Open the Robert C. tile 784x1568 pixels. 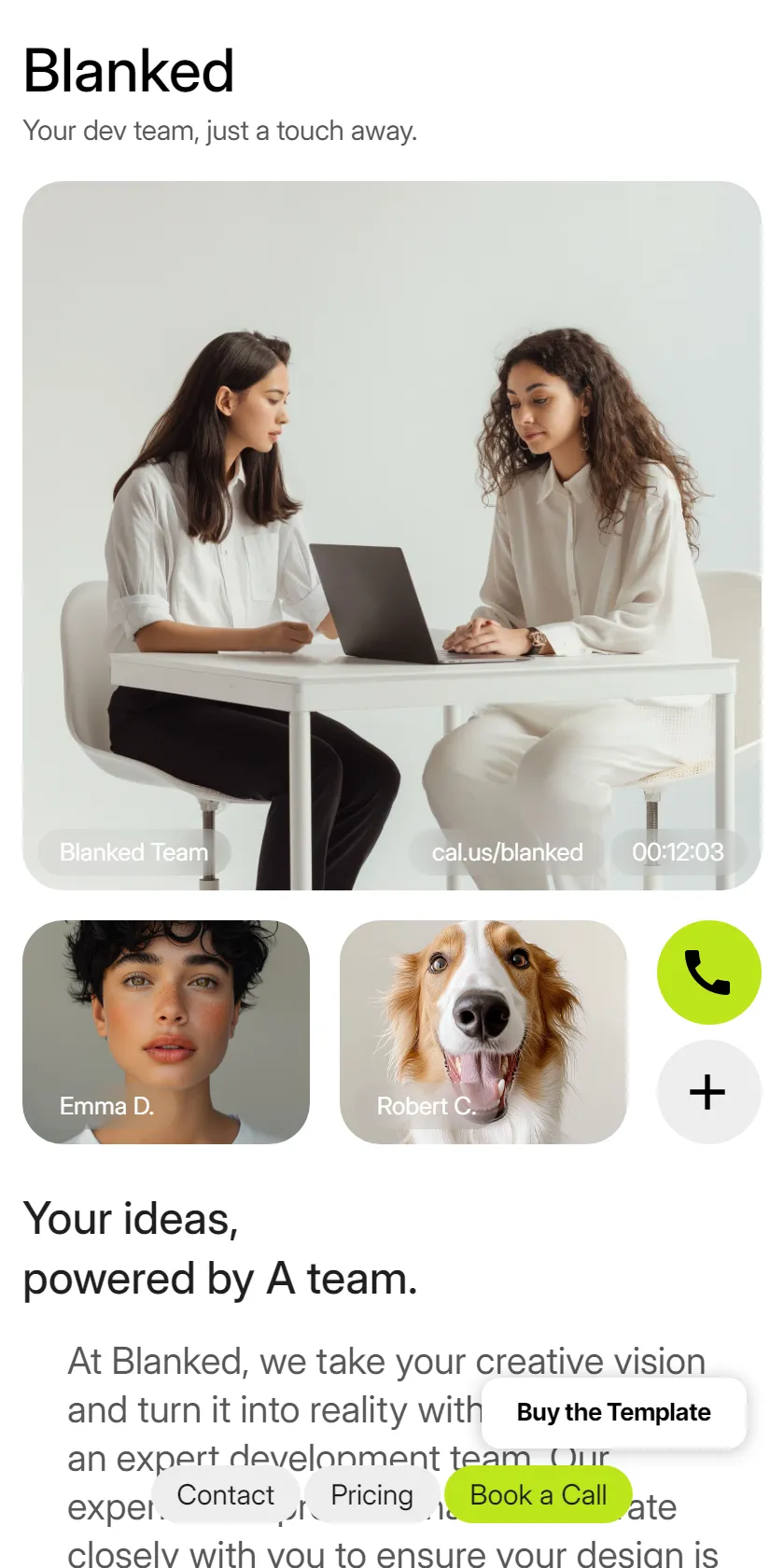coord(483,1032)
